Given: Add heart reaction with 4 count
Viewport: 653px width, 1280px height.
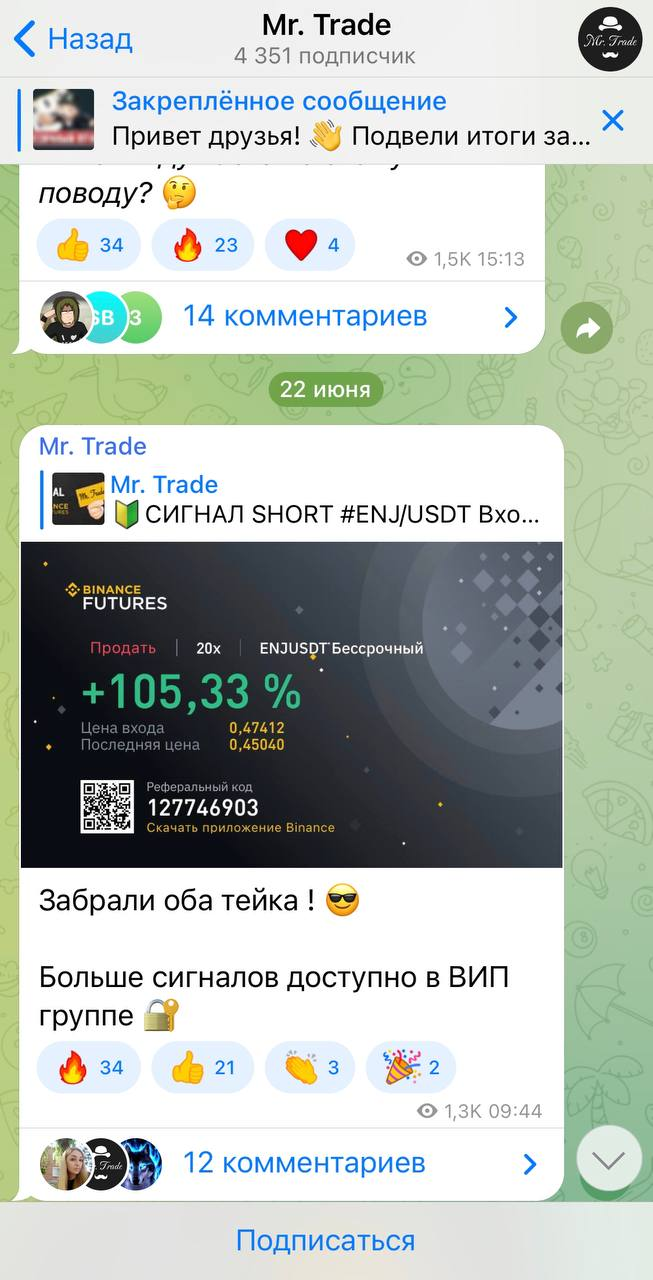Looking at the screenshot, I should 310,245.
